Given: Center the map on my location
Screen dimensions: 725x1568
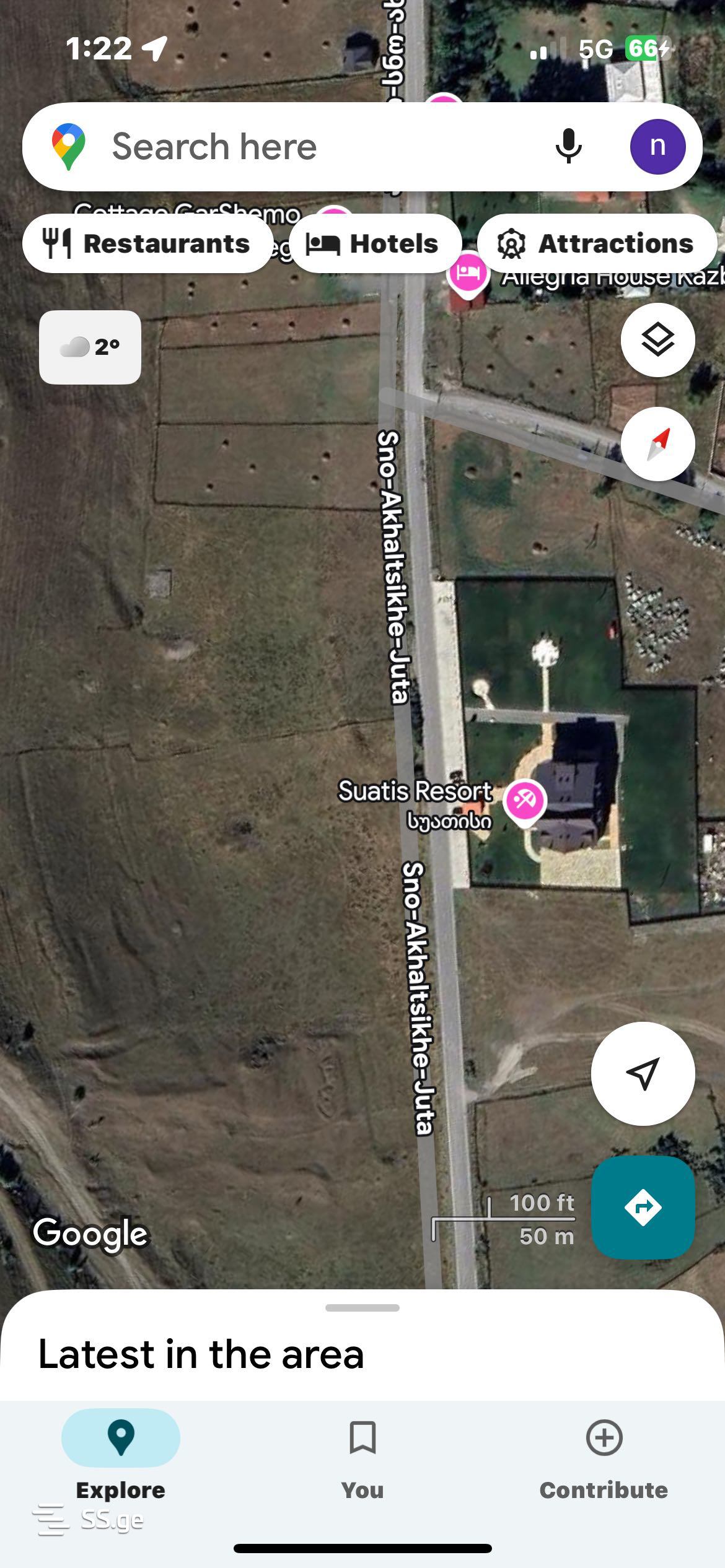Looking at the screenshot, I should tap(643, 1073).
